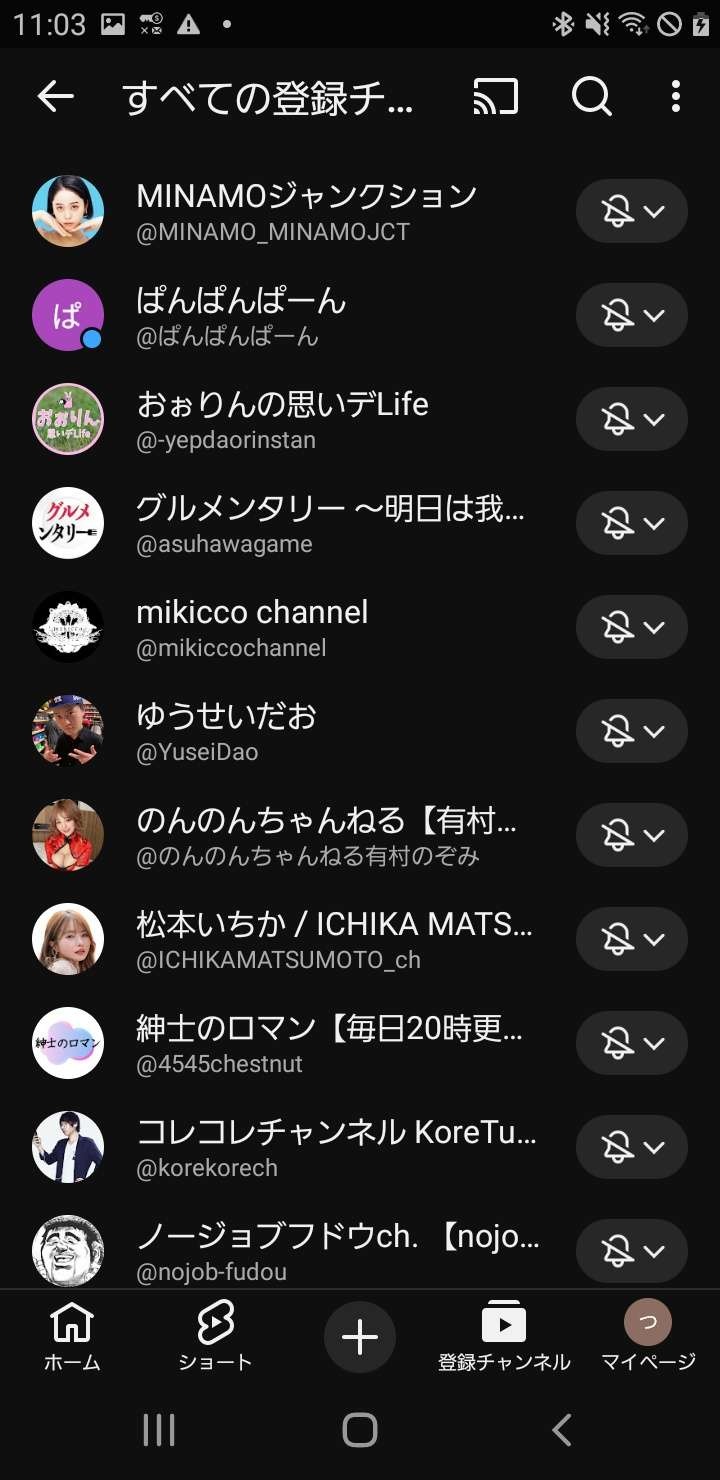Open the cast screen icon

(x=496, y=97)
